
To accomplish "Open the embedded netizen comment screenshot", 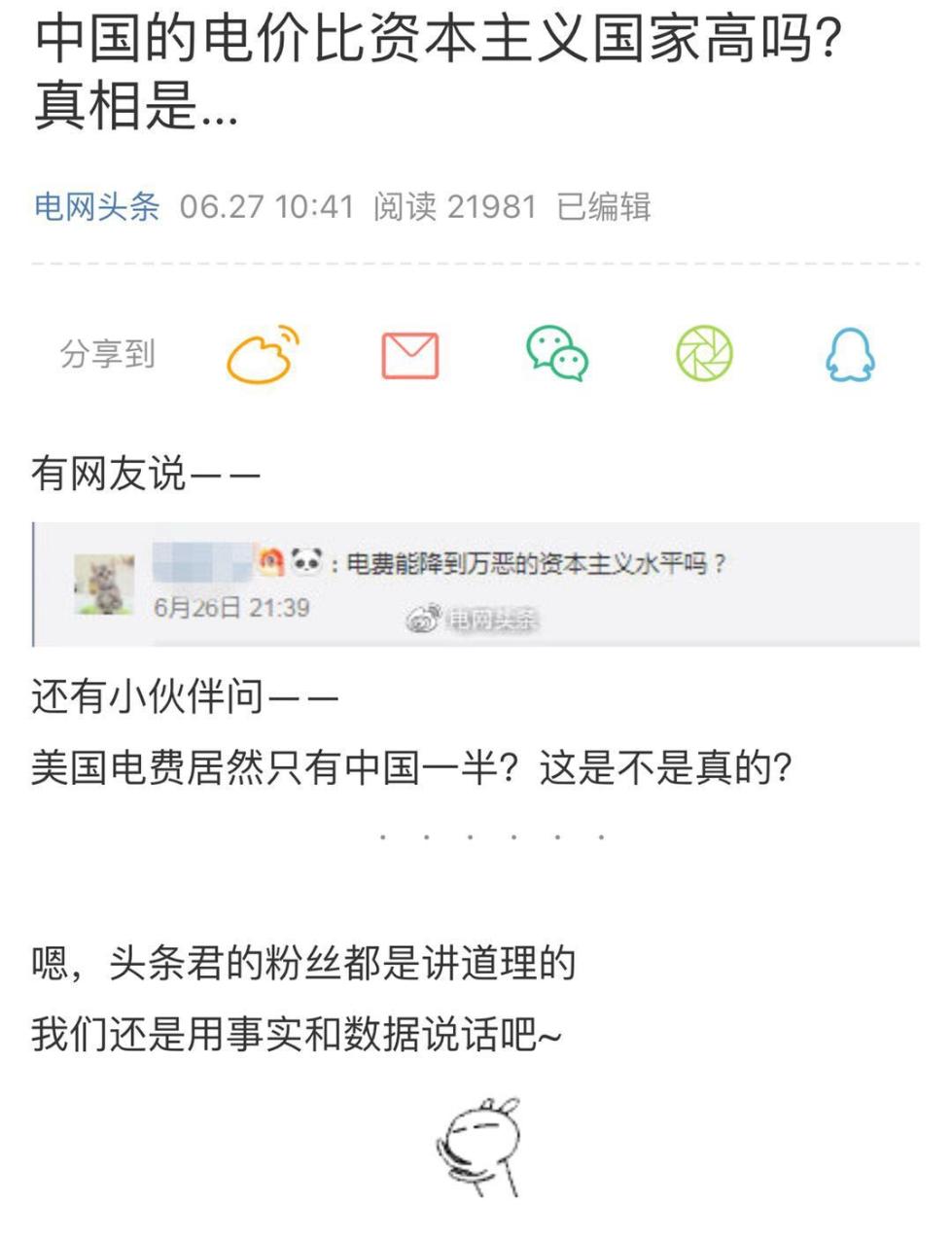I will pos(476,585).
